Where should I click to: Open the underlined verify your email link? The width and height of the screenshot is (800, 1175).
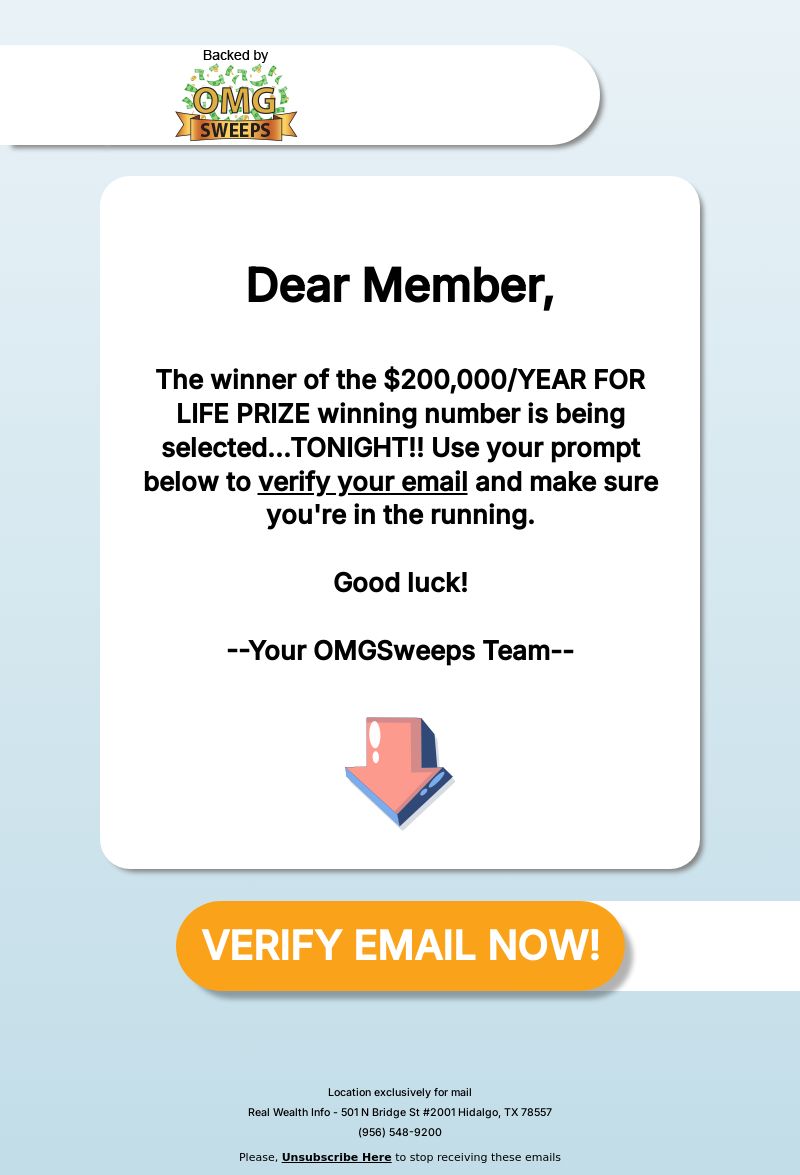pos(362,482)
